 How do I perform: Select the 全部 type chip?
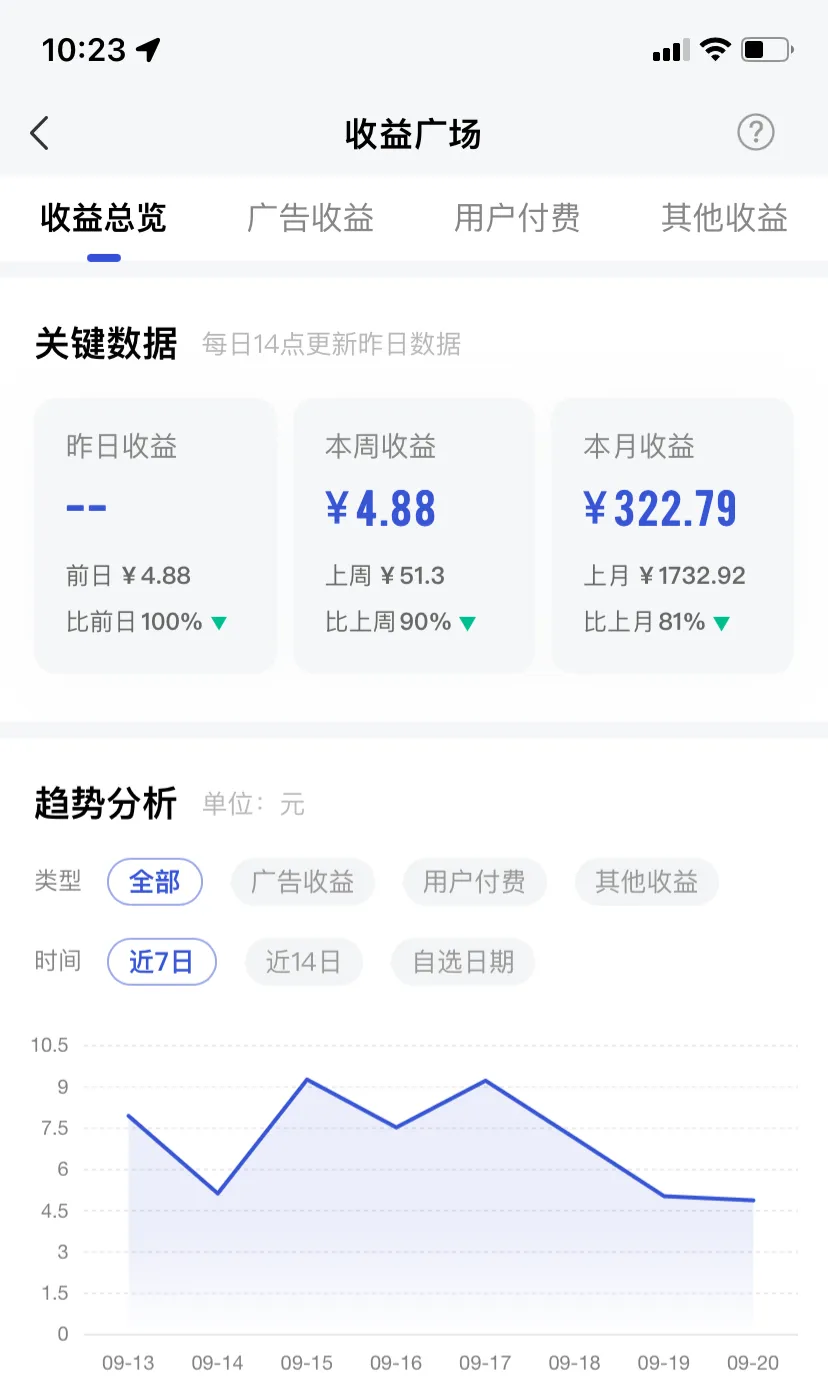pos(155,882)
